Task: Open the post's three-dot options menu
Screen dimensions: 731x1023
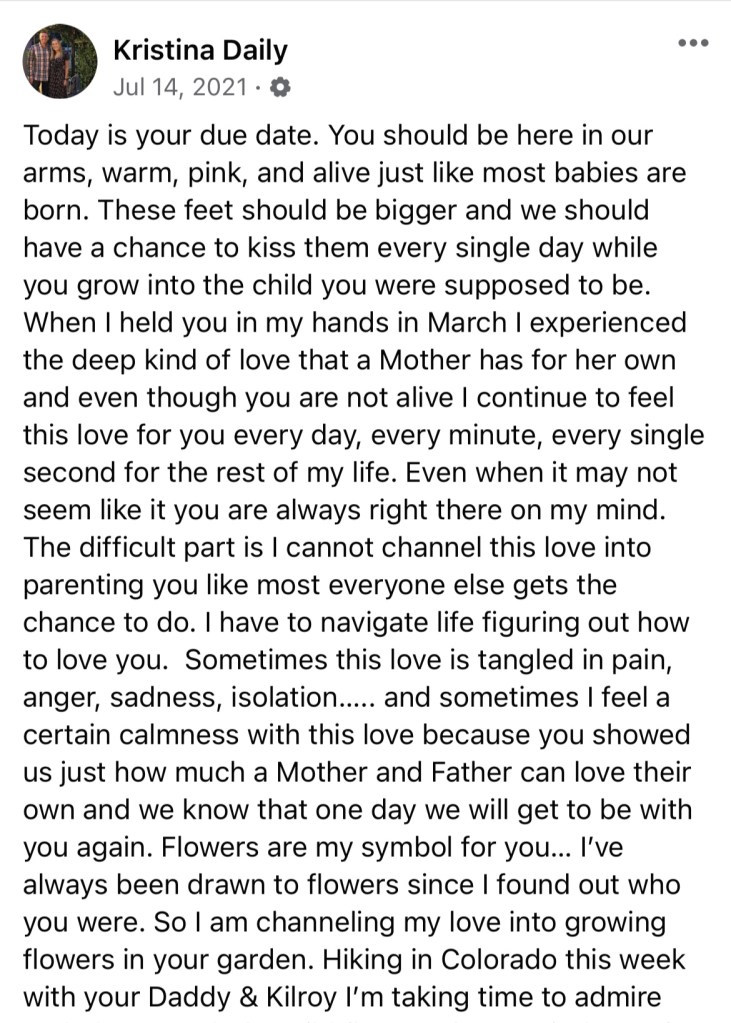Action: pyautogui.click(x=692, y=44)
